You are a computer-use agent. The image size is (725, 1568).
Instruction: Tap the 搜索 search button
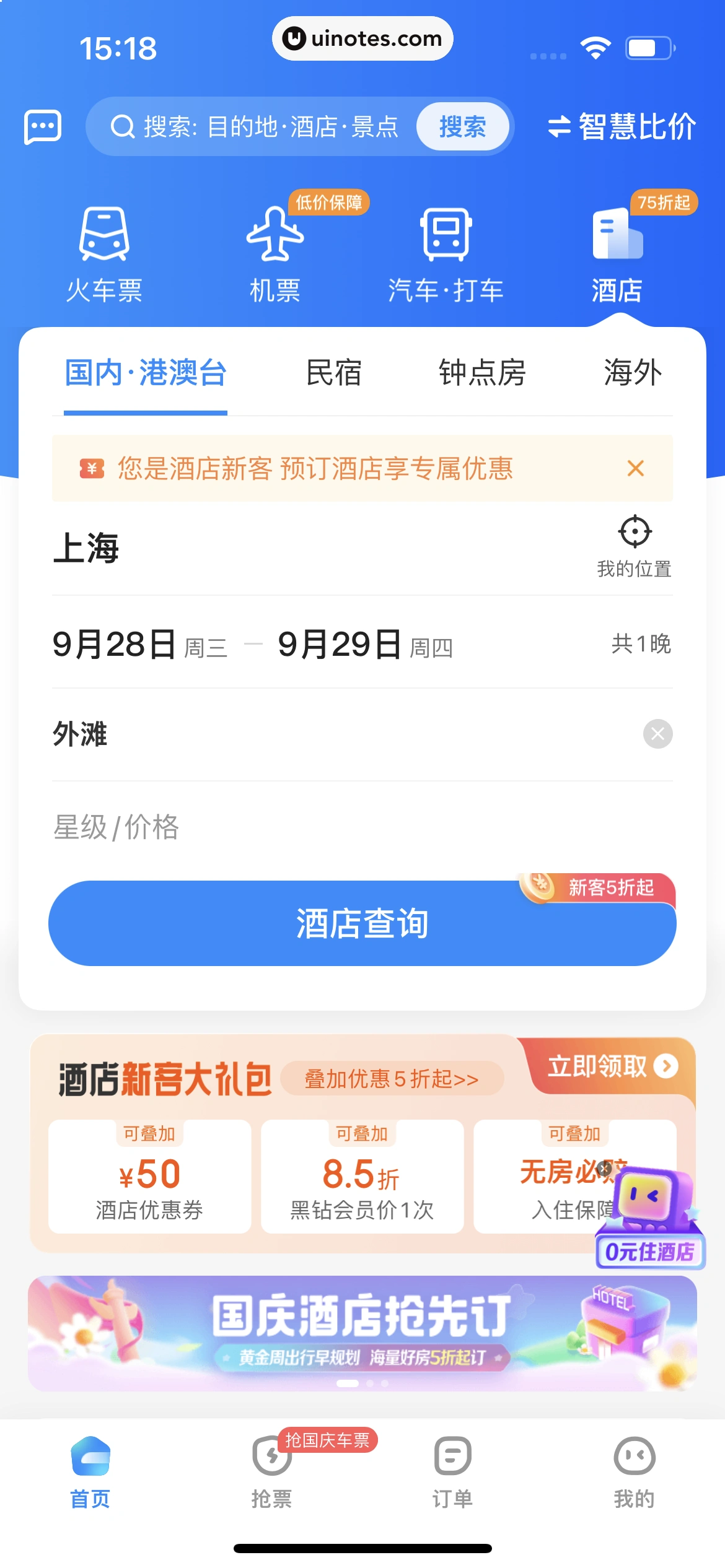462,127
